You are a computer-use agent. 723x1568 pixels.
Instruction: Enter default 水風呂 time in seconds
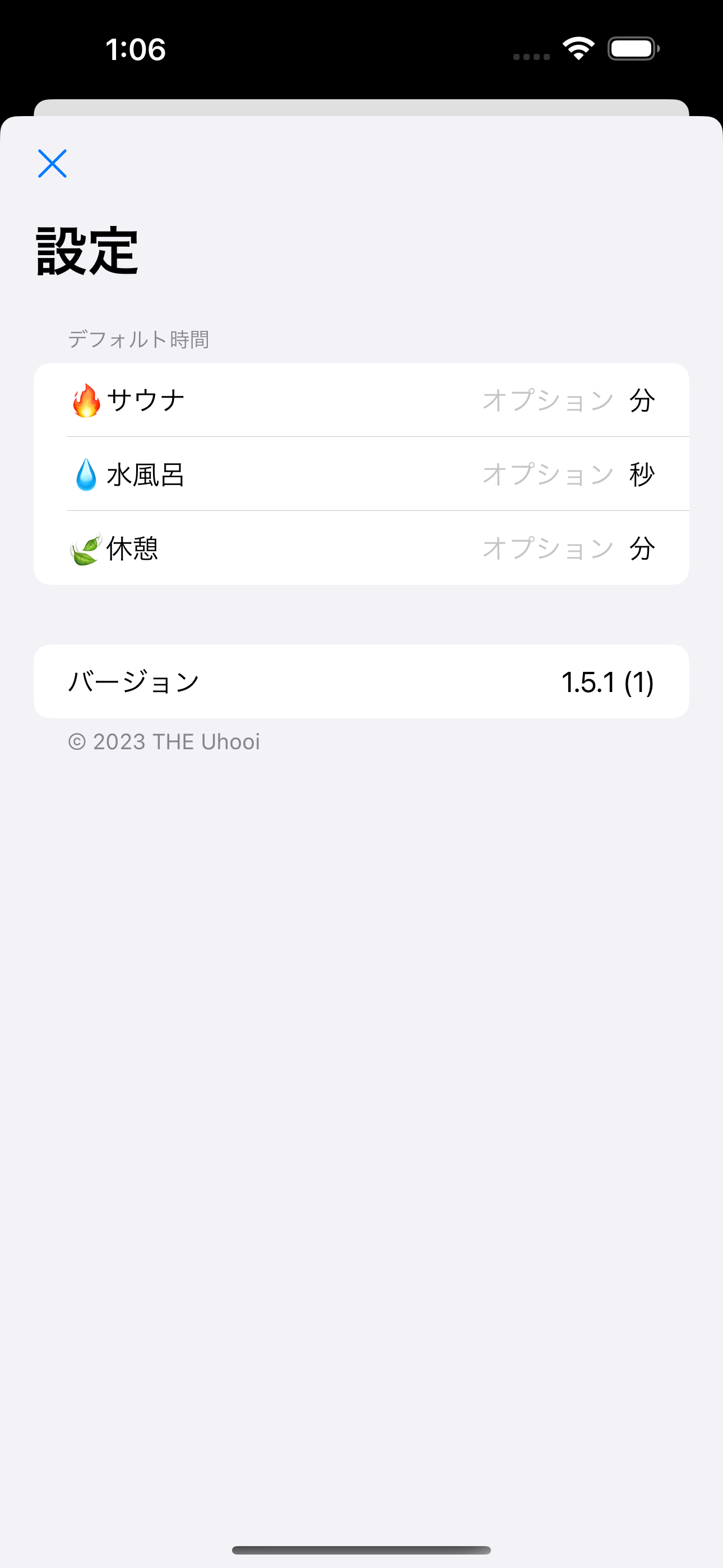click(548, 474)
